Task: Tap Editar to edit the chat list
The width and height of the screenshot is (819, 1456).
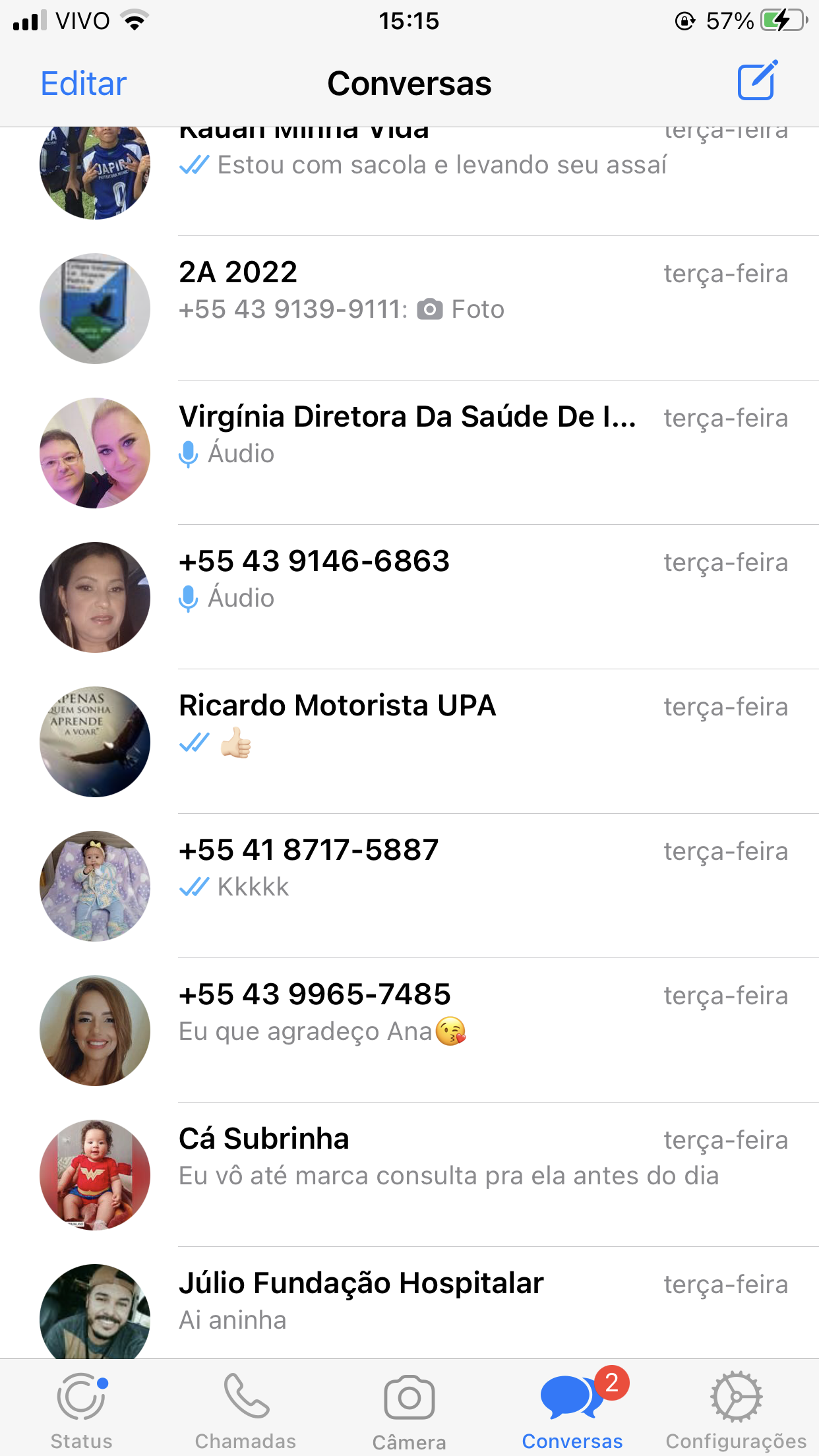Action: (x=83, y=84)
